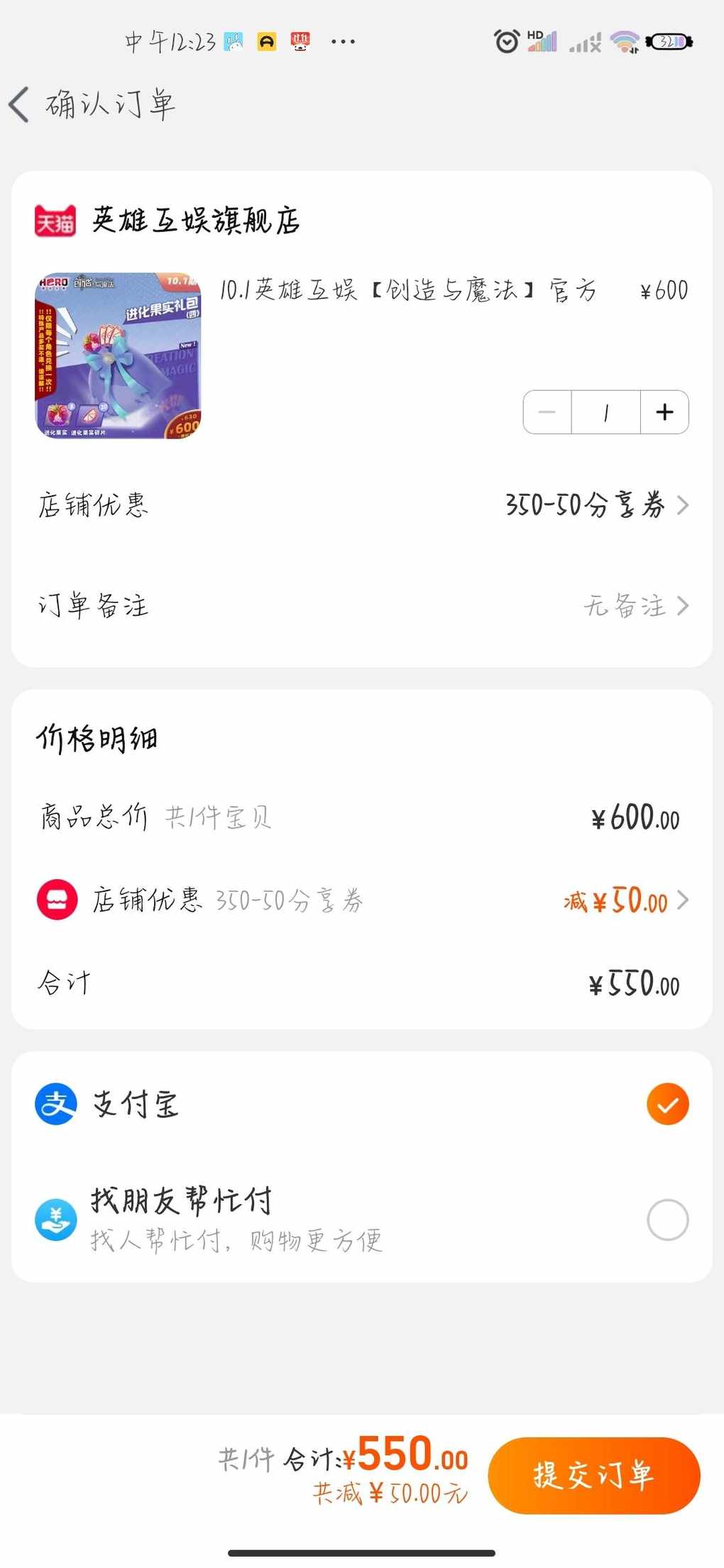Go back from the 确认订单 page
The image size is (724, 1568).
pos(20,104)
